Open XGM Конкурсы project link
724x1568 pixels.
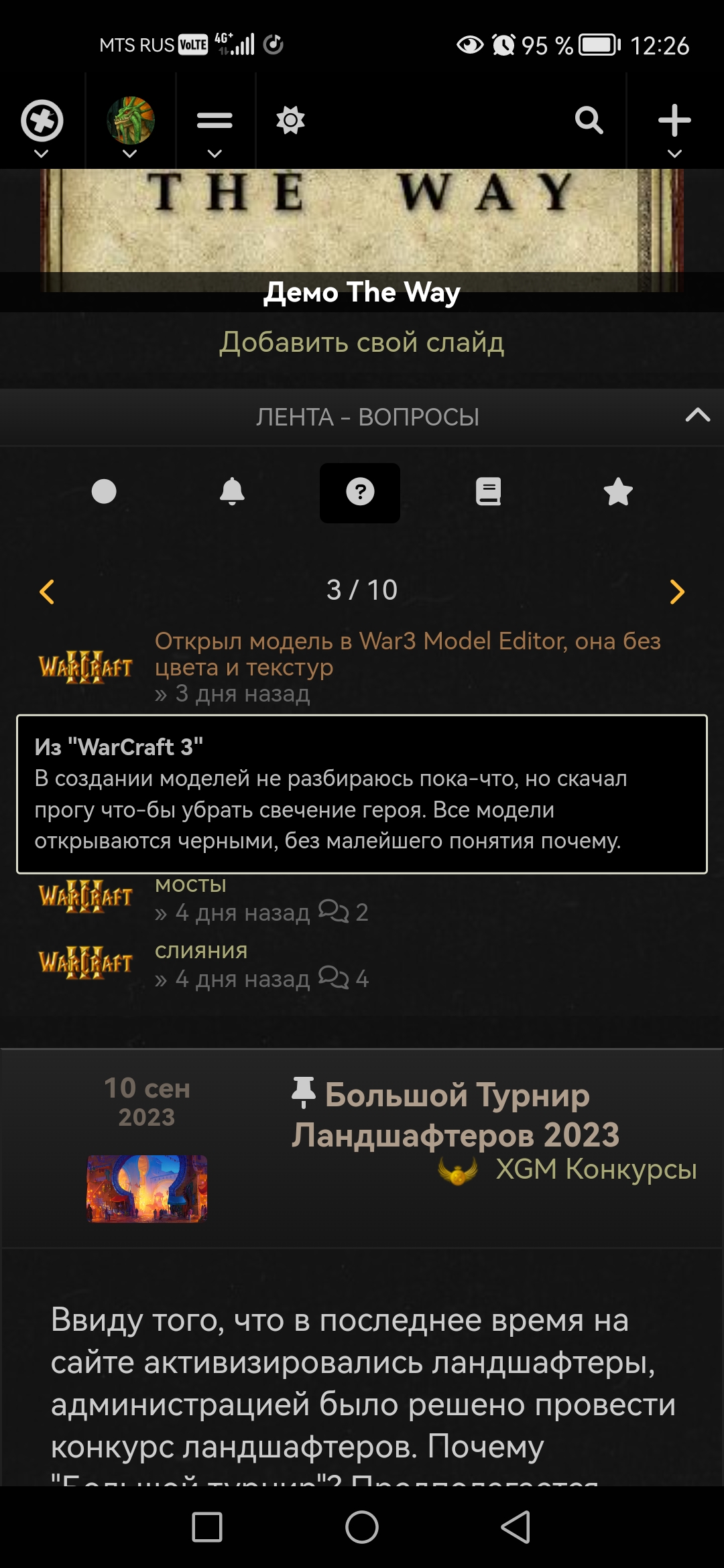coord(595,1169)
